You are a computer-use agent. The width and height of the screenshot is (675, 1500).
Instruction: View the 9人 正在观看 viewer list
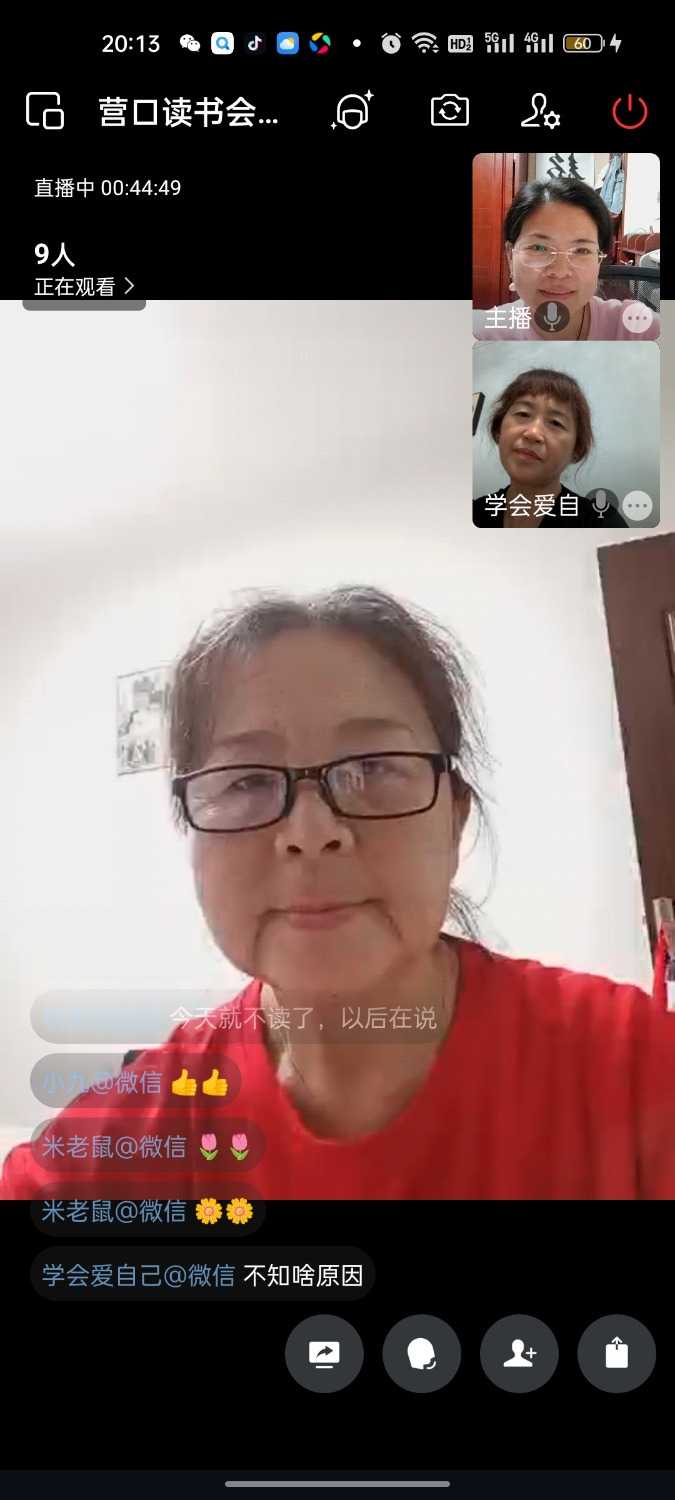coord(84,270)
